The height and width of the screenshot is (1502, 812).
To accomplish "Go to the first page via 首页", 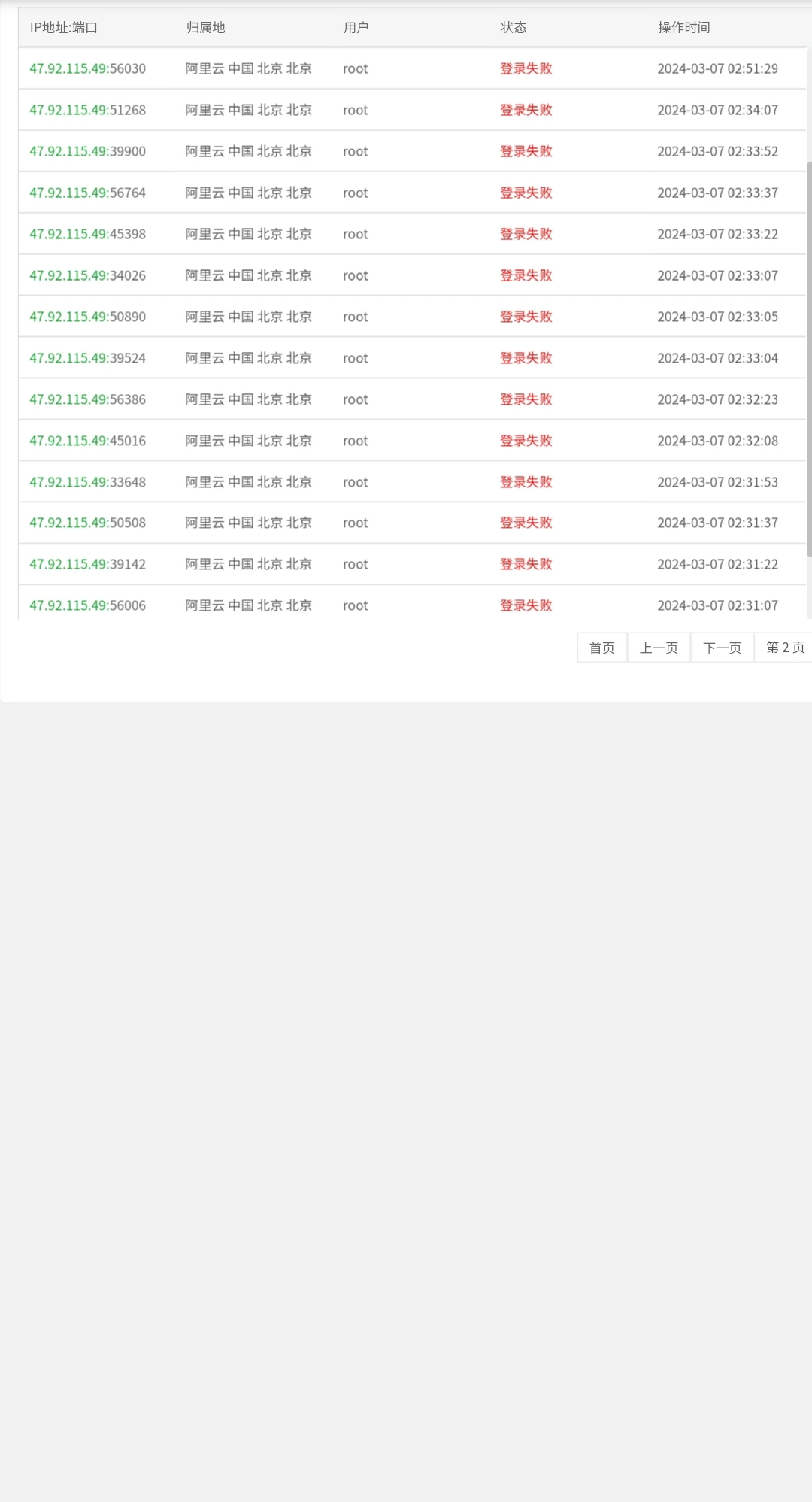I will (x=601, y=648).
